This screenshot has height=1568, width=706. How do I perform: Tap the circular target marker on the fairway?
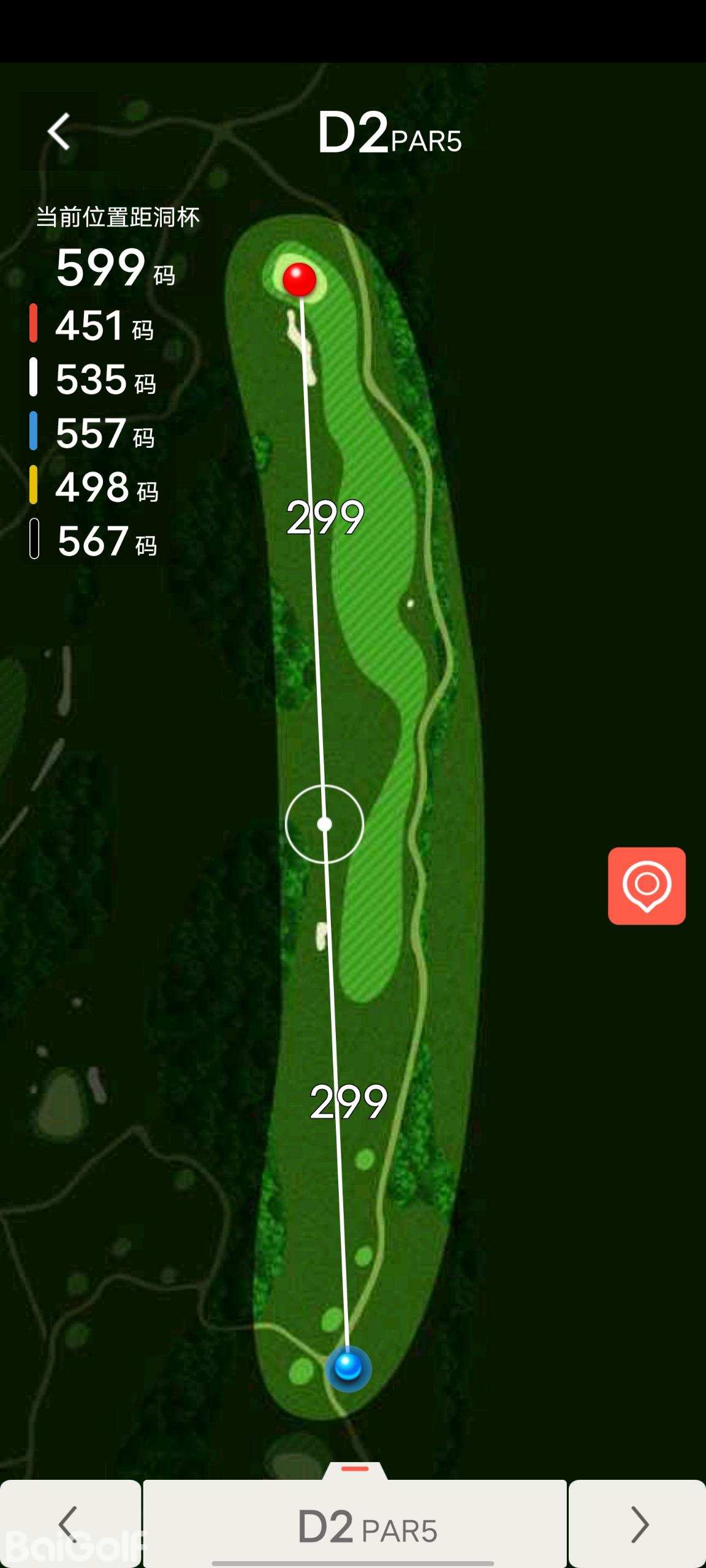tap(325, 824)
